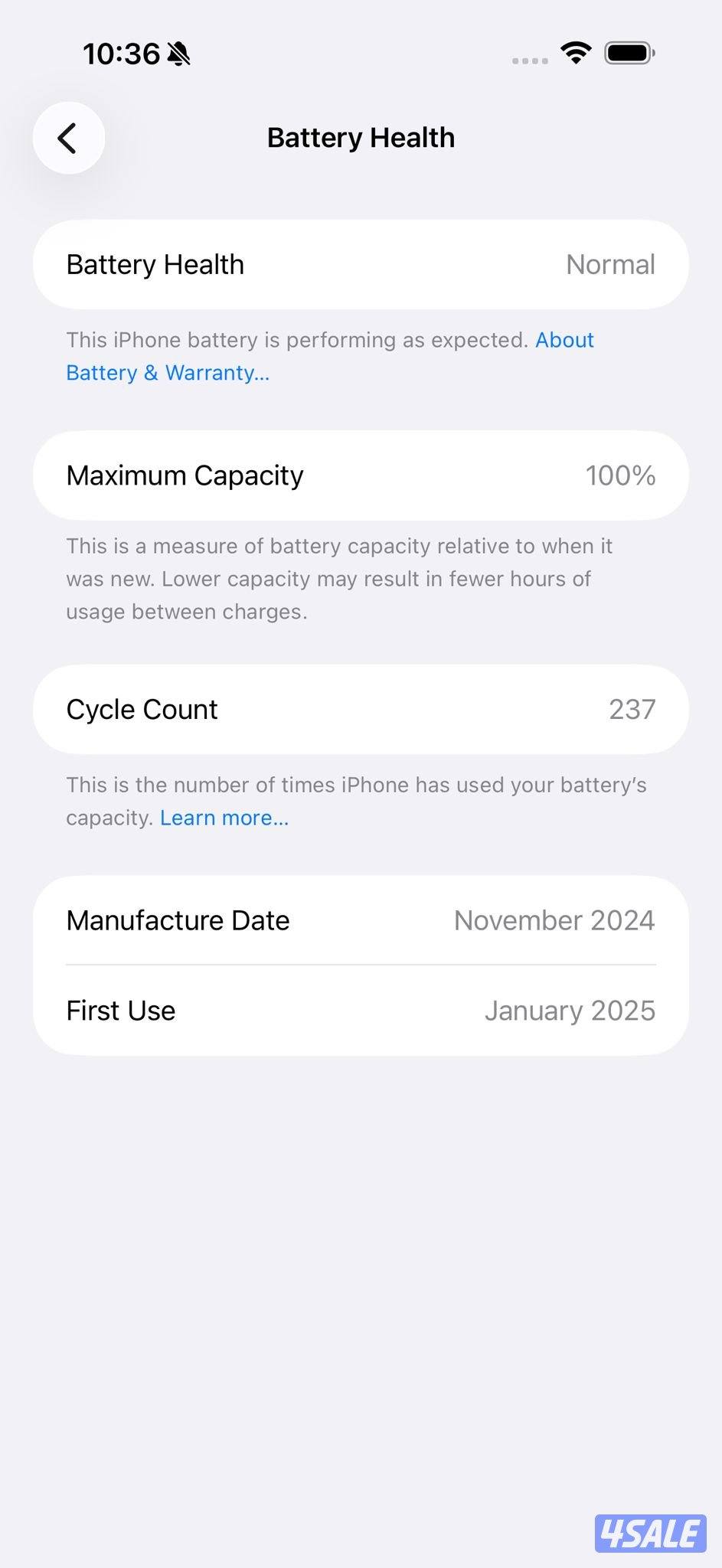Tap the silenced notifications bell icon
The width and height of the screenshot is (722, 1568).
click(178, 54)
